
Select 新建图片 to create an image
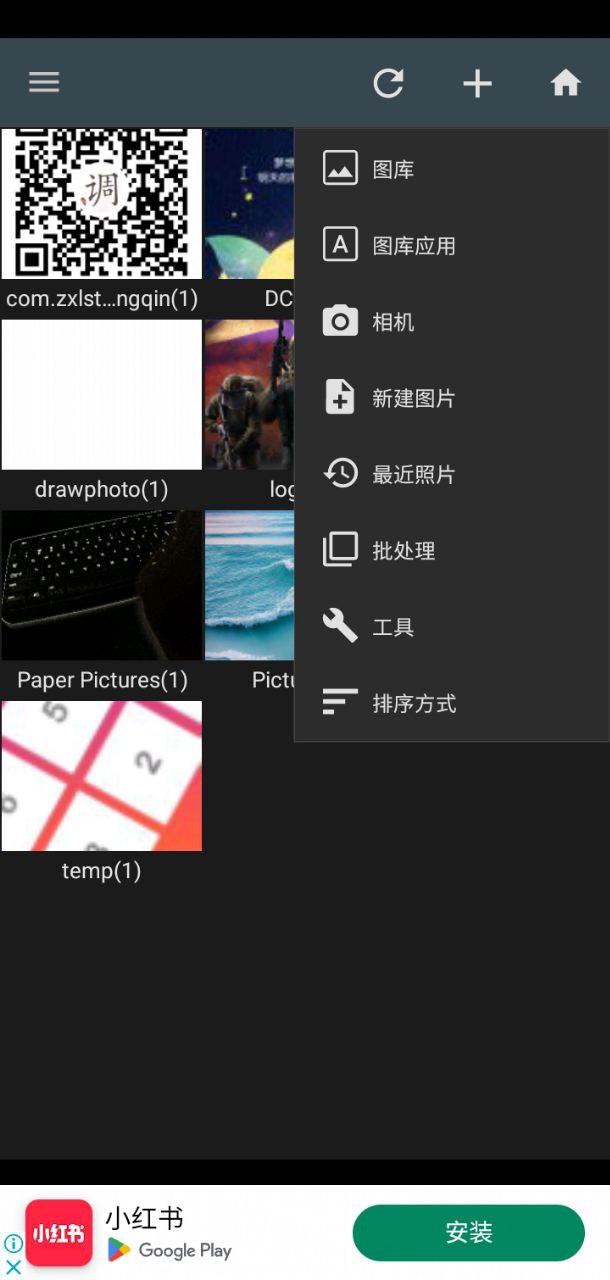tap(413, 398)
